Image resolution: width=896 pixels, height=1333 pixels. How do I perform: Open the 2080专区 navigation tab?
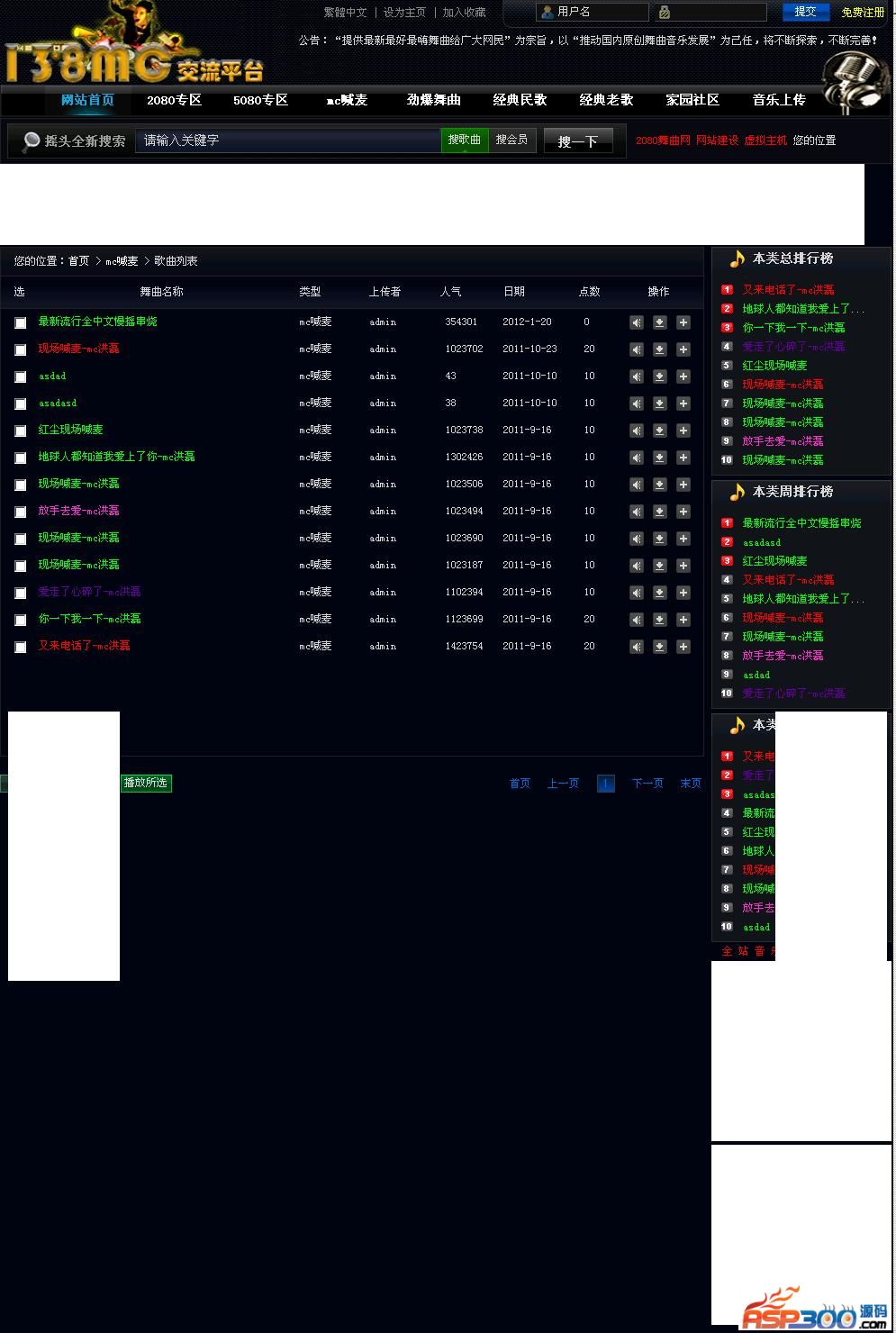(x=174, y=100)
